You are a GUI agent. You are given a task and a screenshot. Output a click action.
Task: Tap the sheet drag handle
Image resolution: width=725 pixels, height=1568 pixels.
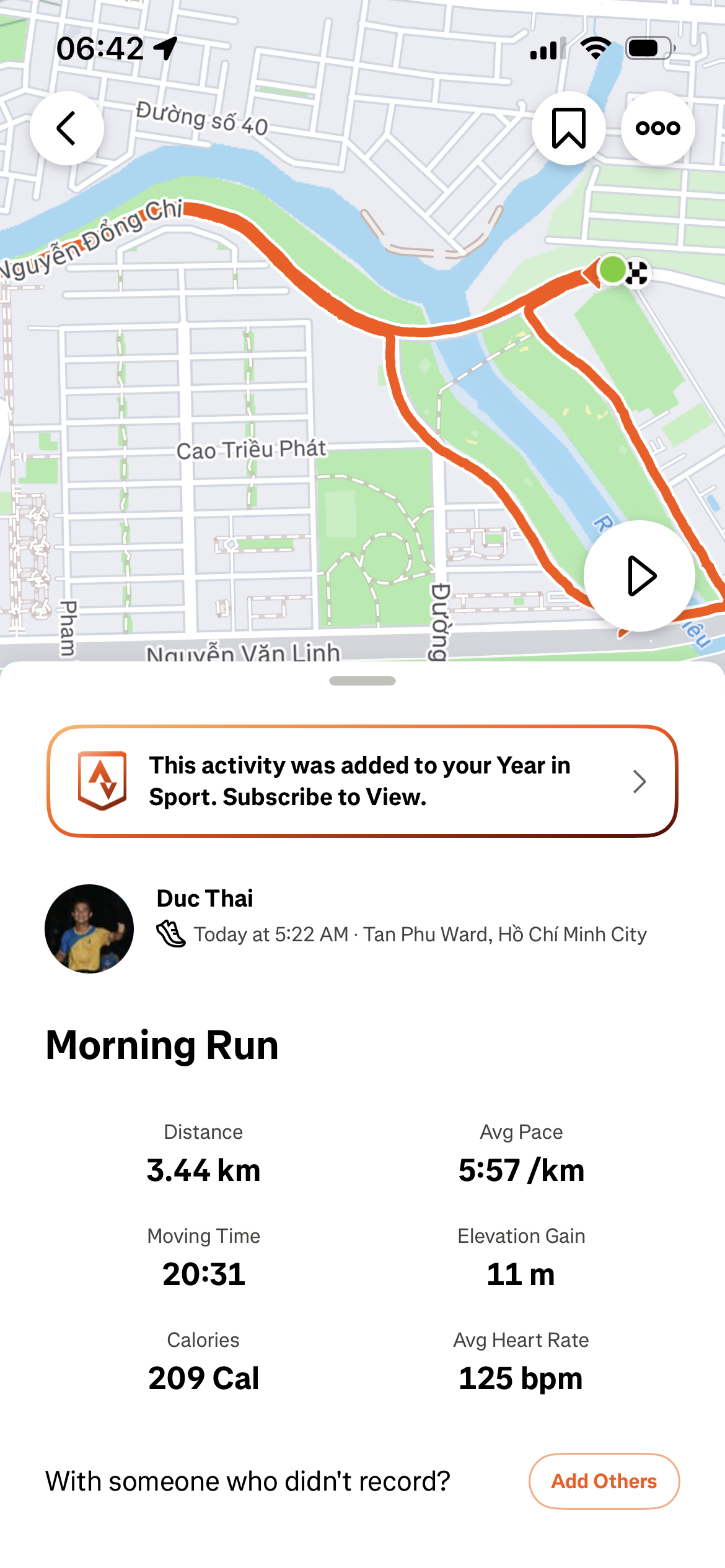point(362,681)
